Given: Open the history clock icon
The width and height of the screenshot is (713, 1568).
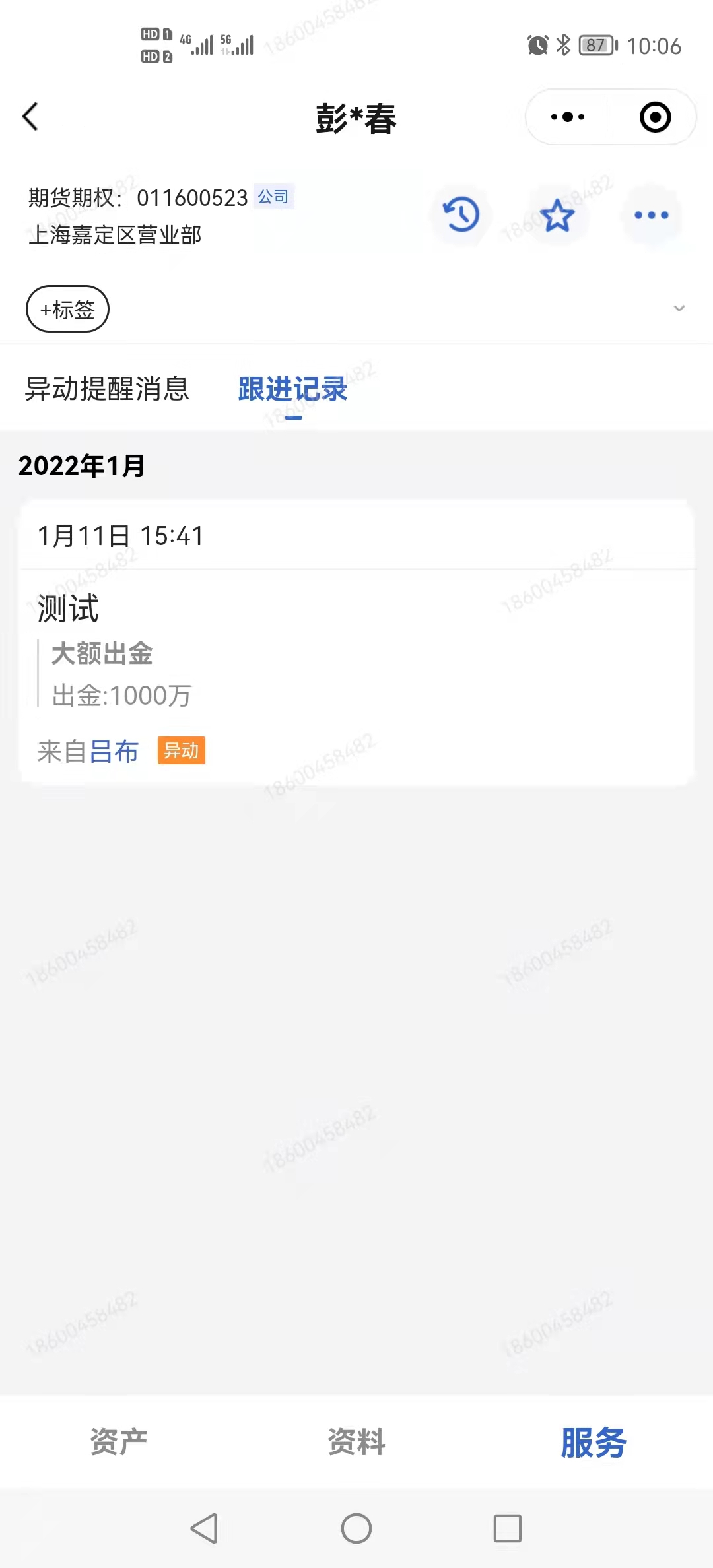Looking at the screenshot, I should pos(461,215).
